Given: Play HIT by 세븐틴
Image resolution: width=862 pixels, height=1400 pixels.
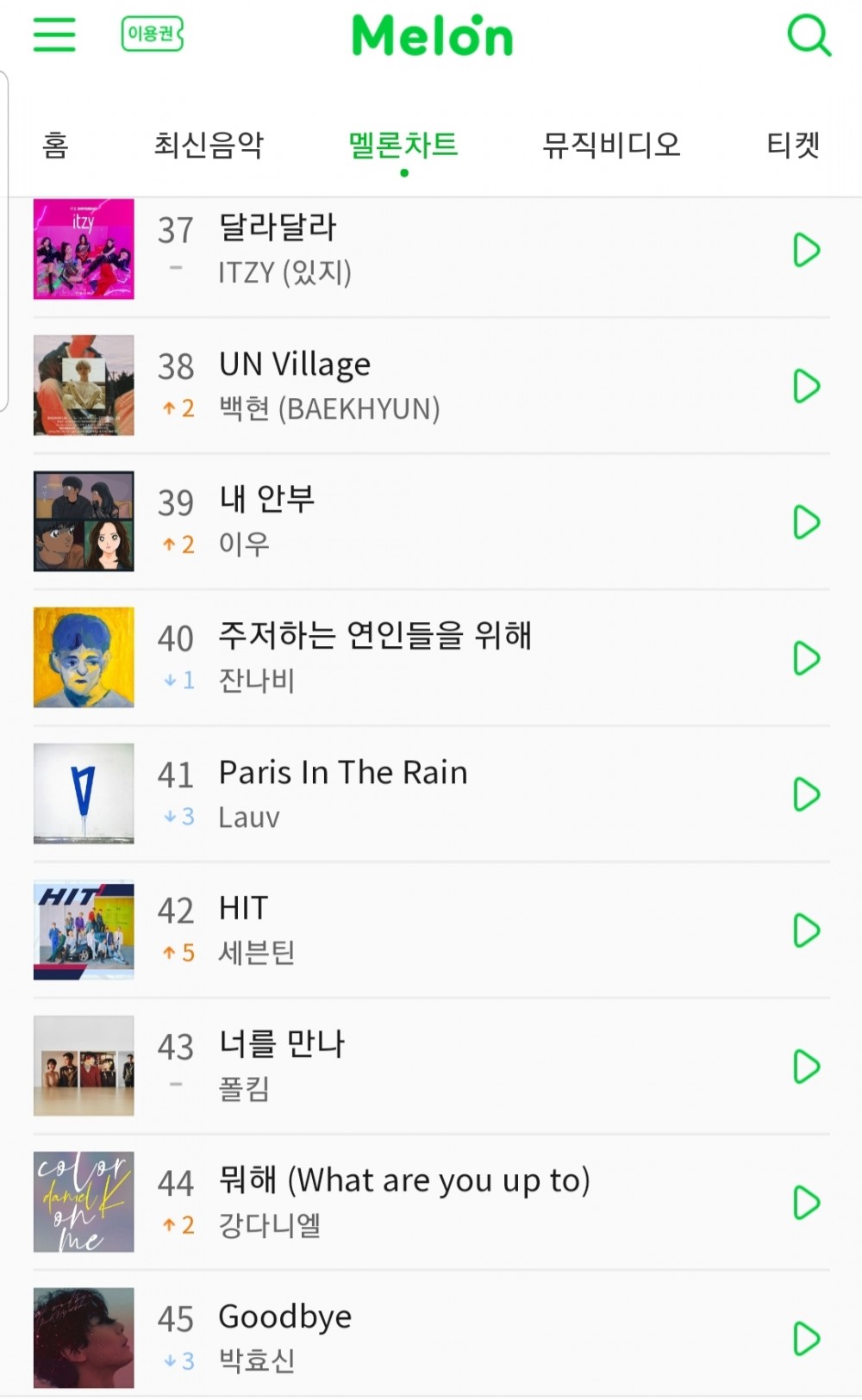Looking at the screenshot, I should tap(806, 930).
